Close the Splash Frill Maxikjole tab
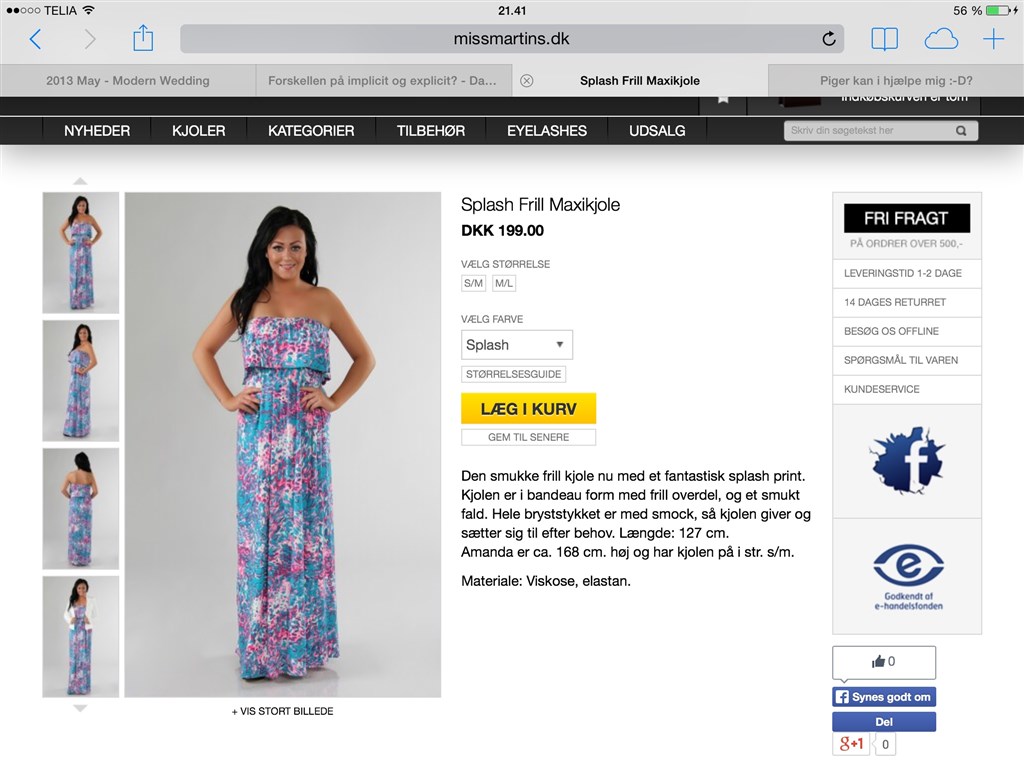 click(x=527, y=81)
